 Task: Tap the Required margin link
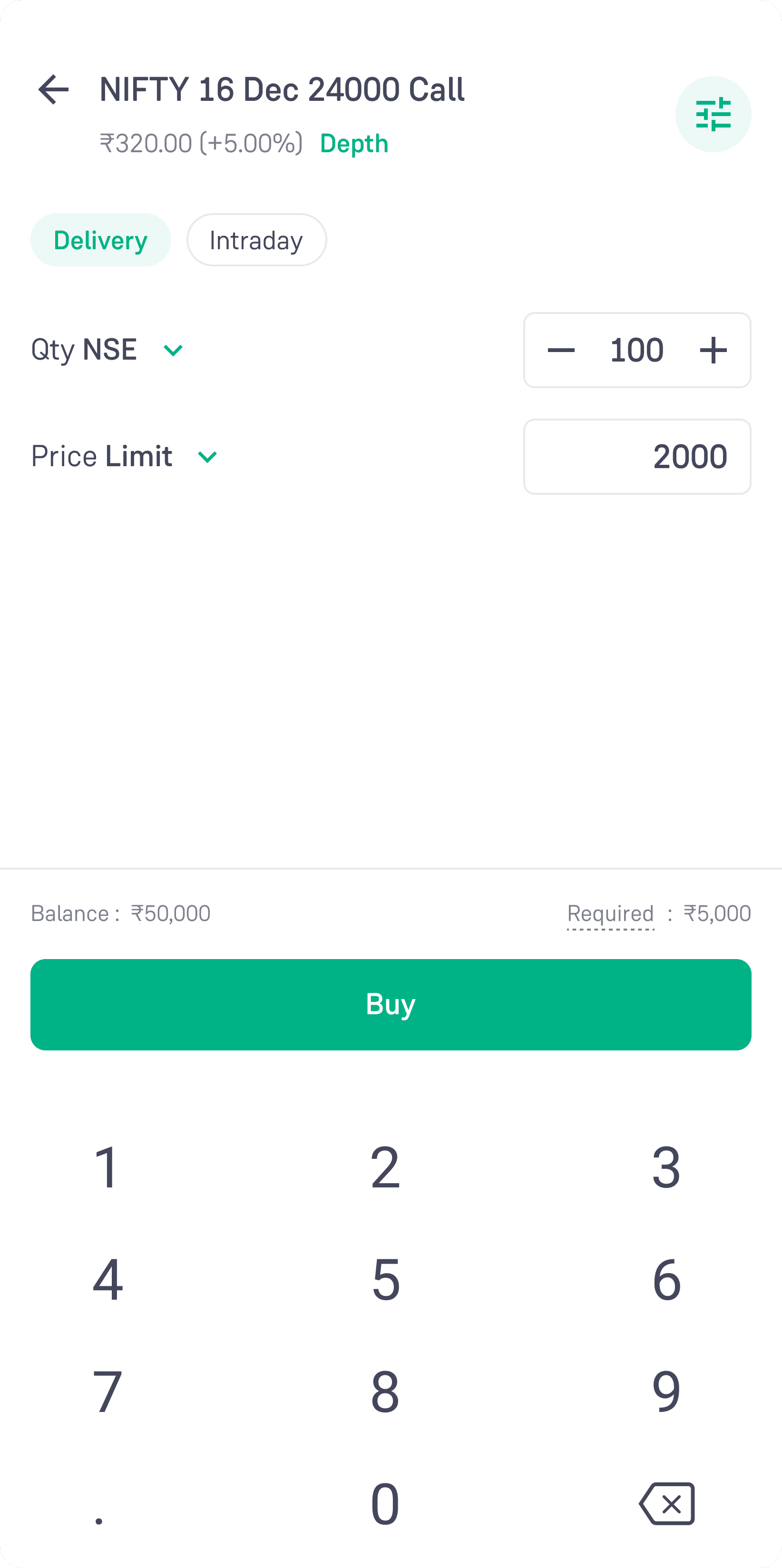click(610, 914)
